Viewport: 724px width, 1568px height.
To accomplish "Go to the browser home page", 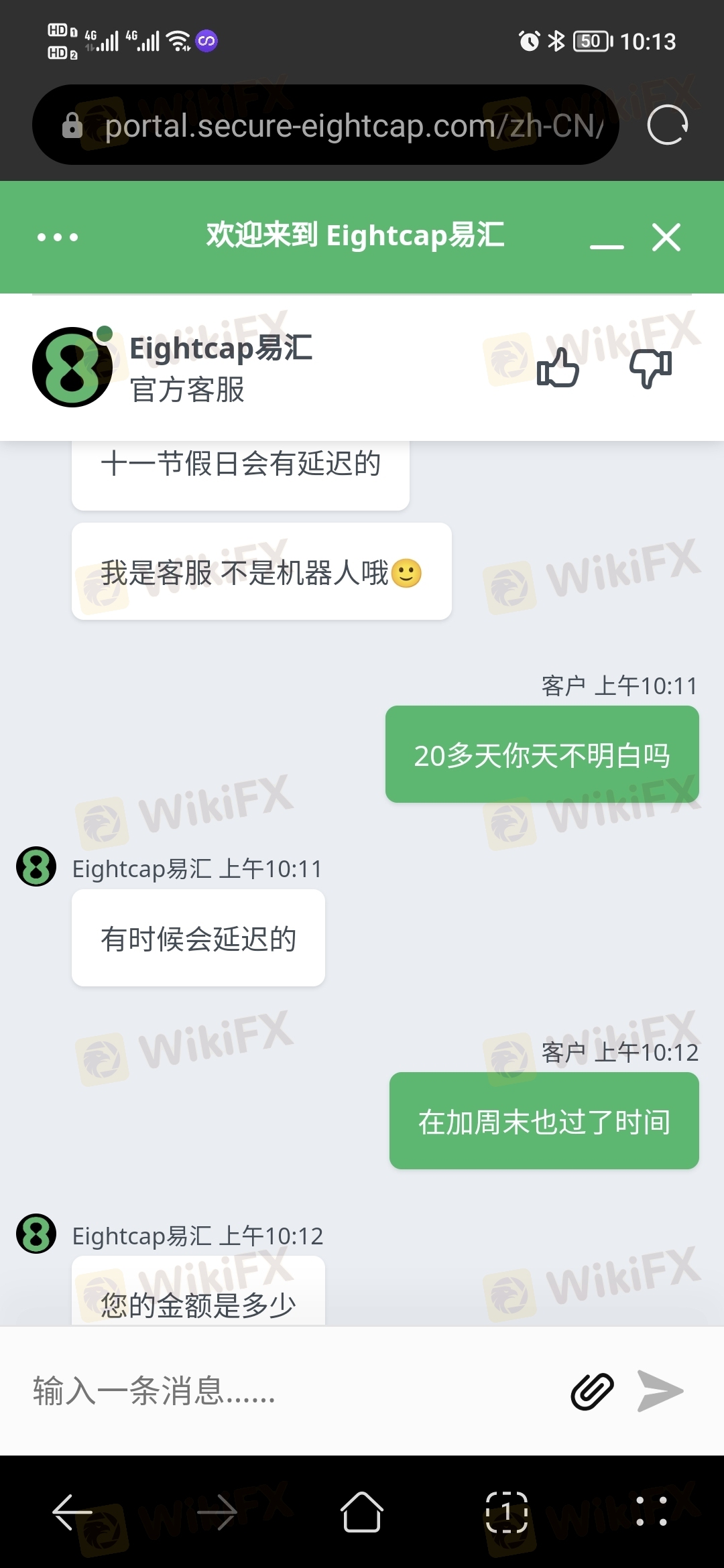I will (362, 1512).
